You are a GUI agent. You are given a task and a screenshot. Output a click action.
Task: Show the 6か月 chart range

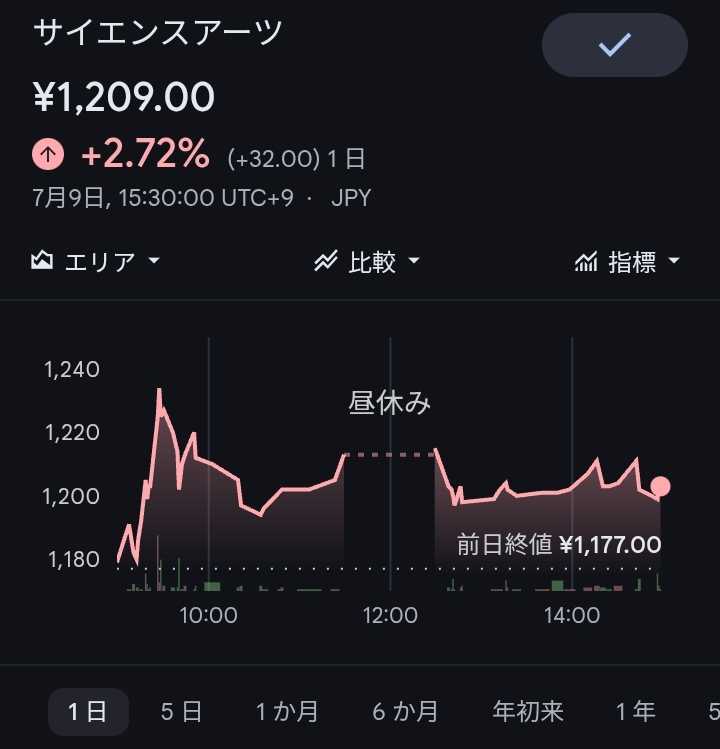[405, 711]
